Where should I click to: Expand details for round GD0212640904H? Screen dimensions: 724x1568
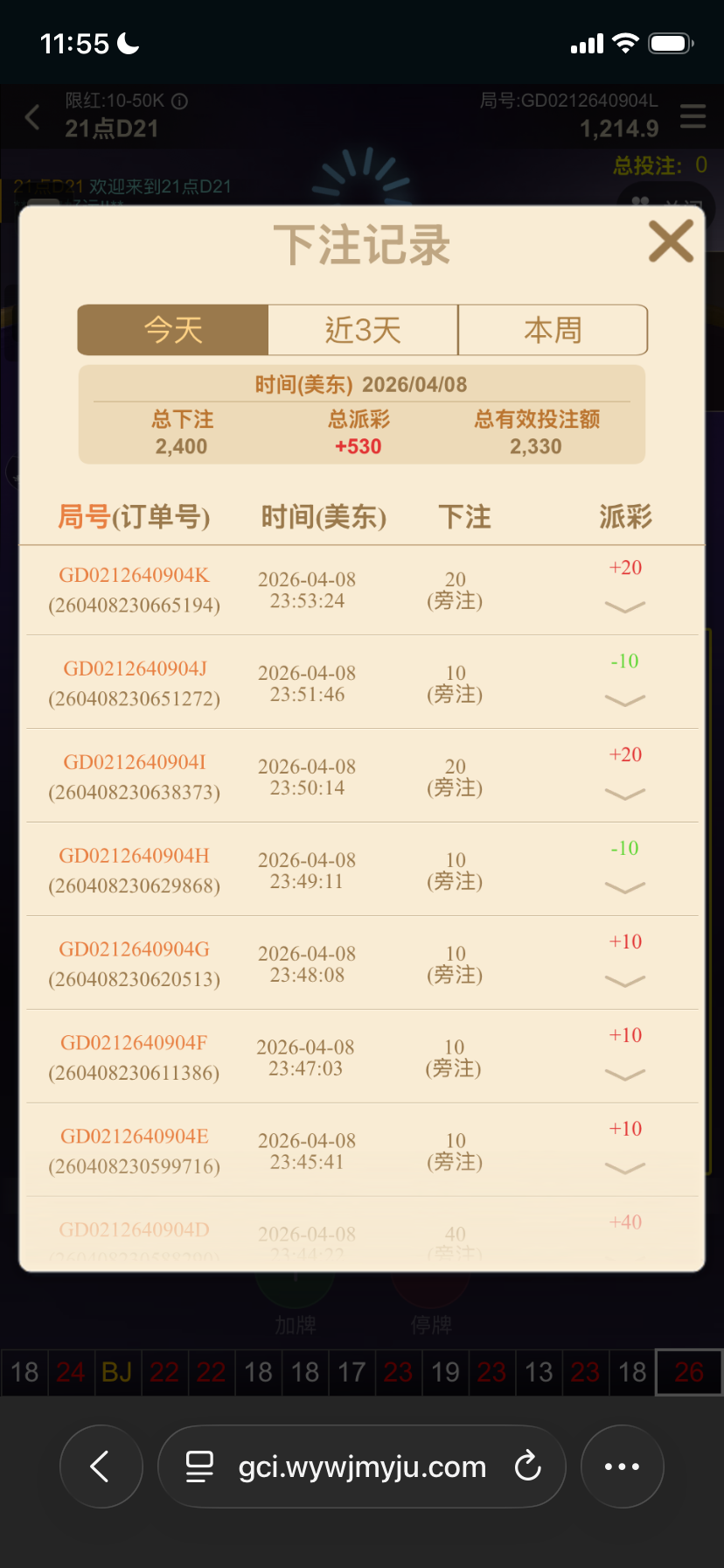625,887
